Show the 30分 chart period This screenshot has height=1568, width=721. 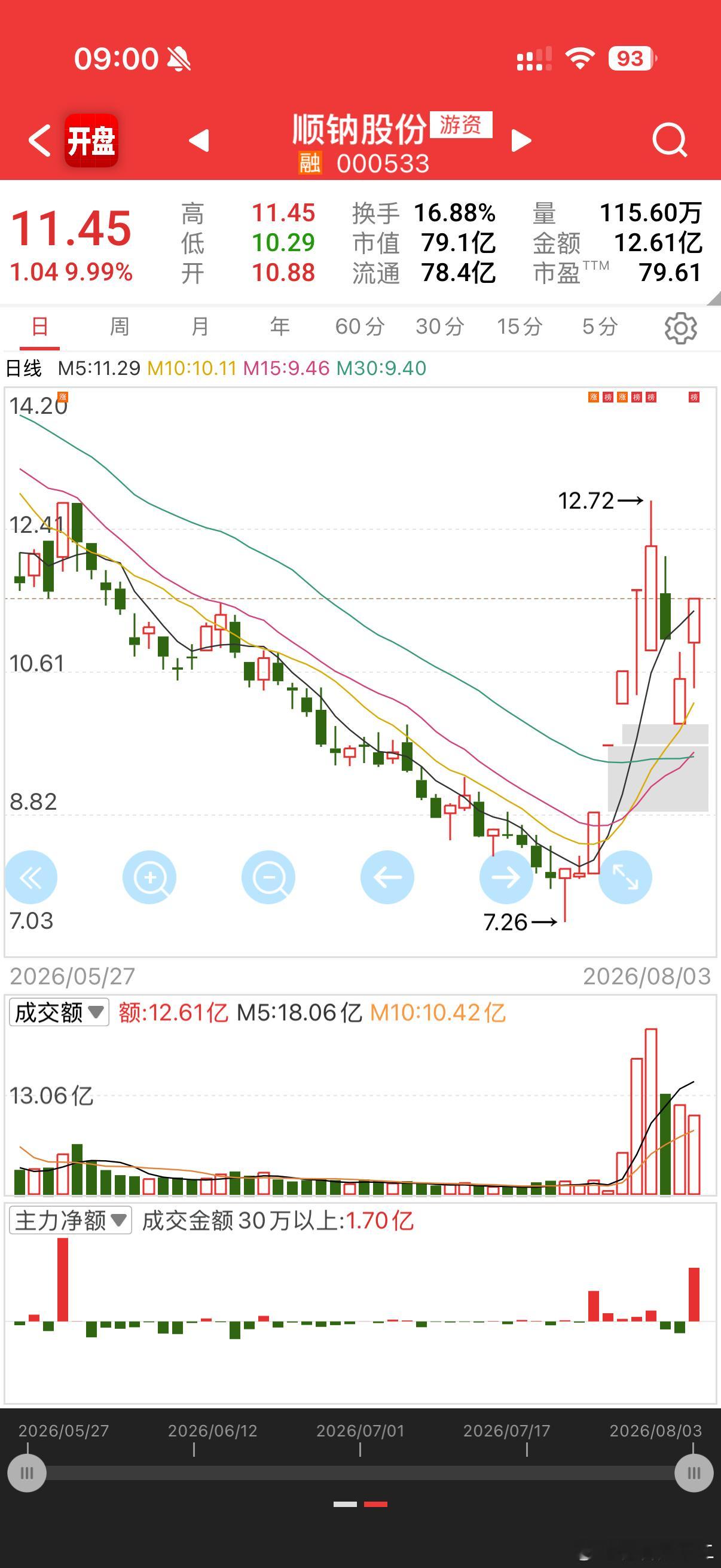click(440, 327)
